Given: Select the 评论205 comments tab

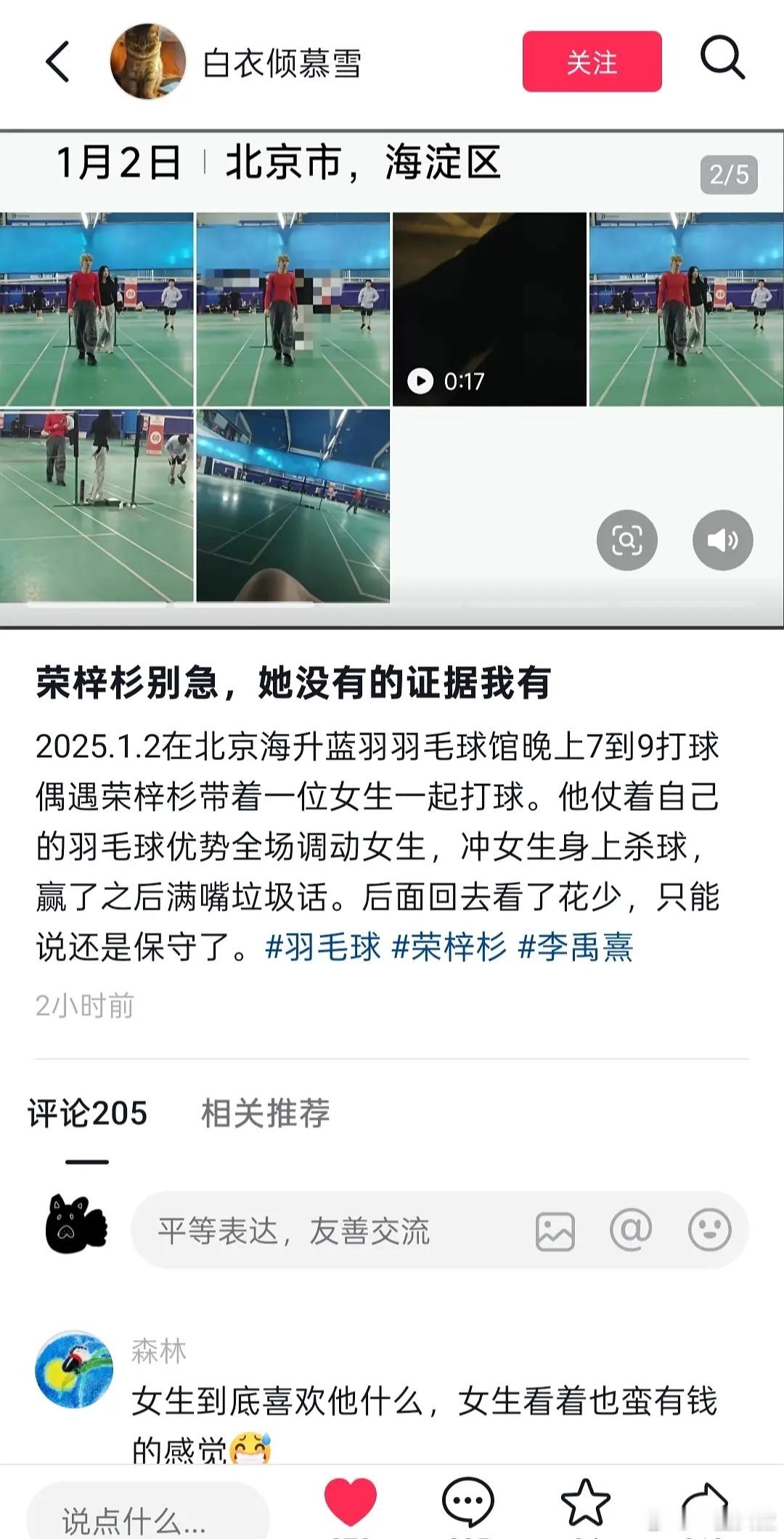Looking at the screenshot, I should [x=88, y=1113].
